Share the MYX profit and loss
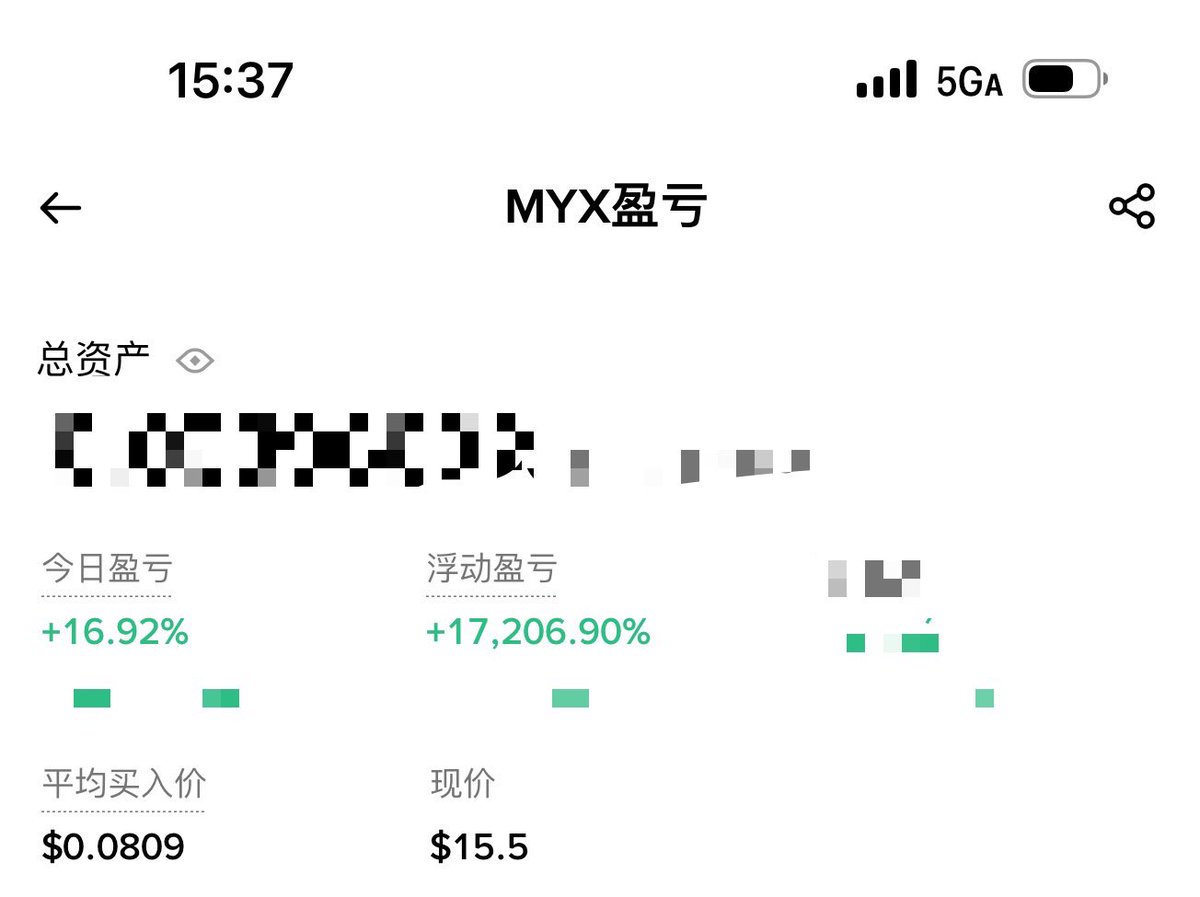1200x897 pixels. (x=1132, y=207)
